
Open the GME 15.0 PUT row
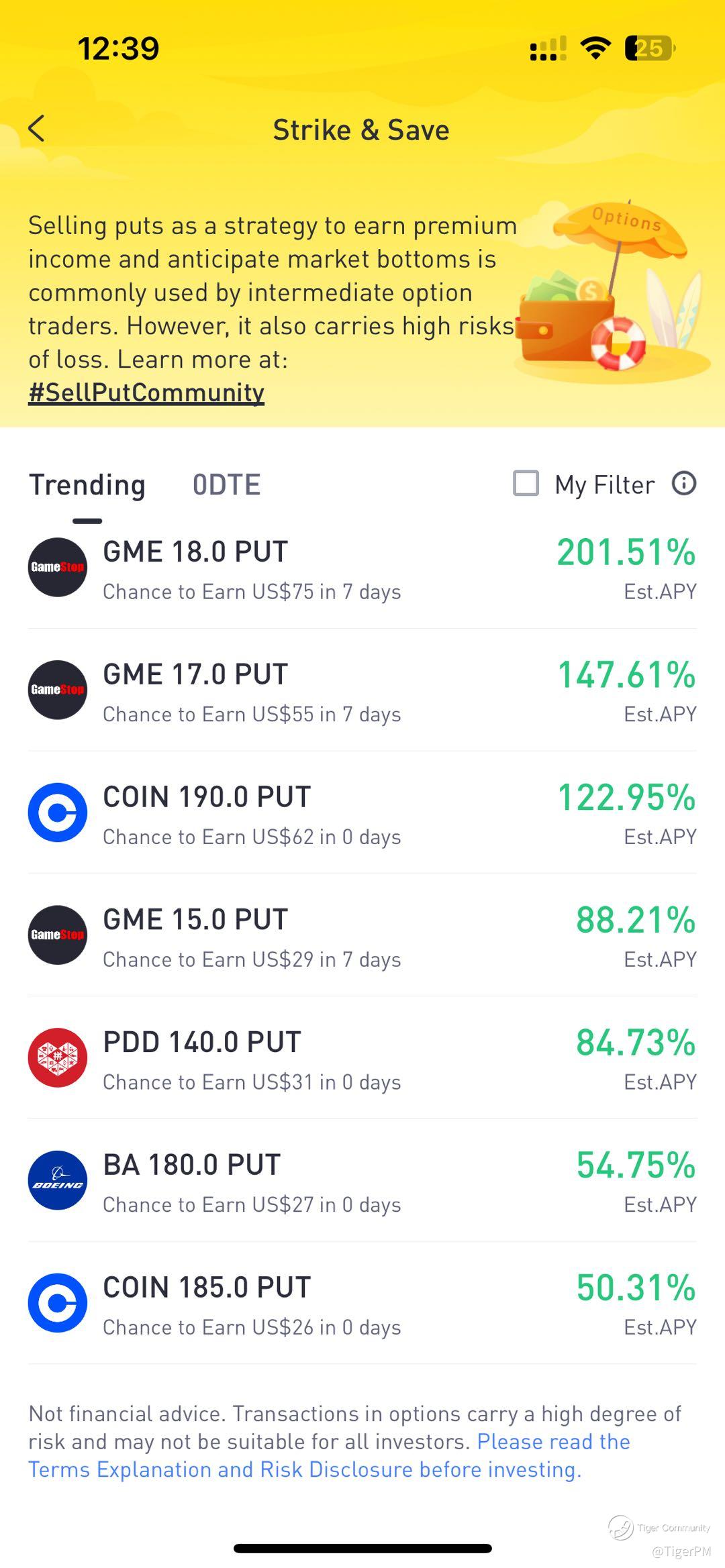pos(362,936)
